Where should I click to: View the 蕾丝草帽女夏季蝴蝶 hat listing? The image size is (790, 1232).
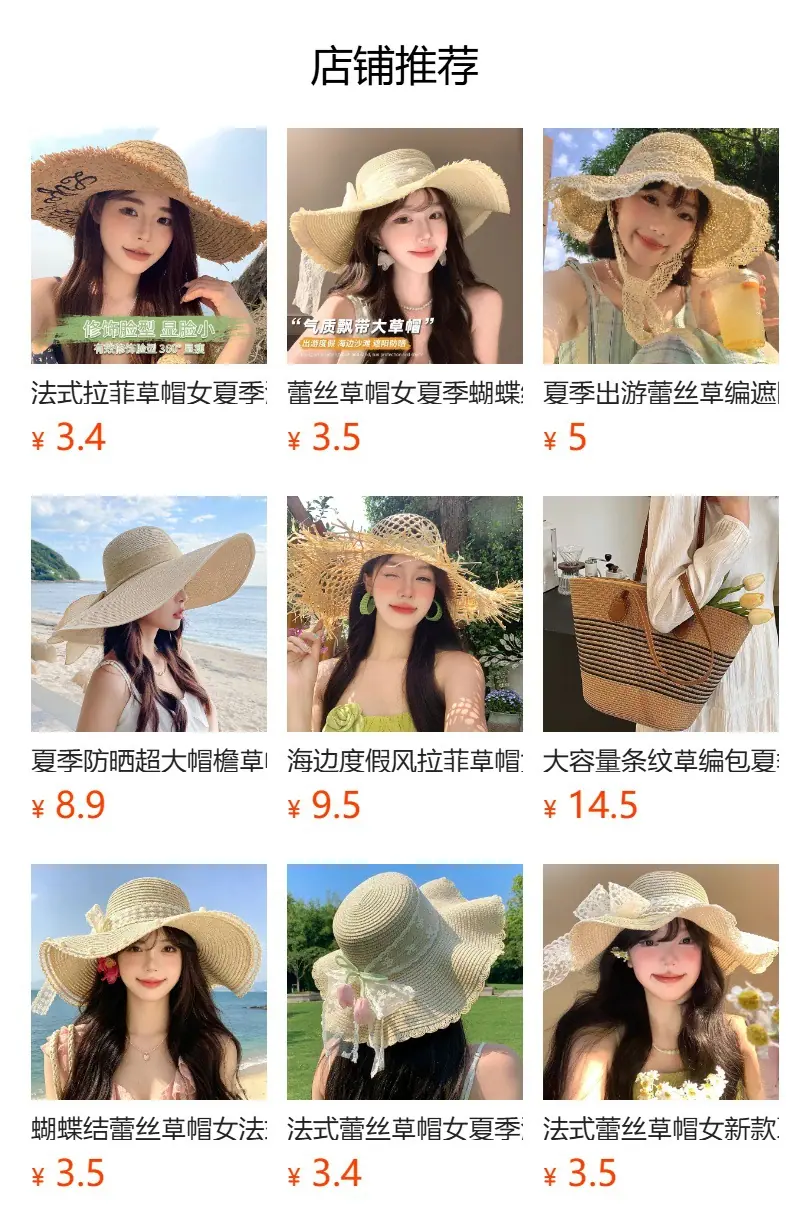tap(405, 291)
